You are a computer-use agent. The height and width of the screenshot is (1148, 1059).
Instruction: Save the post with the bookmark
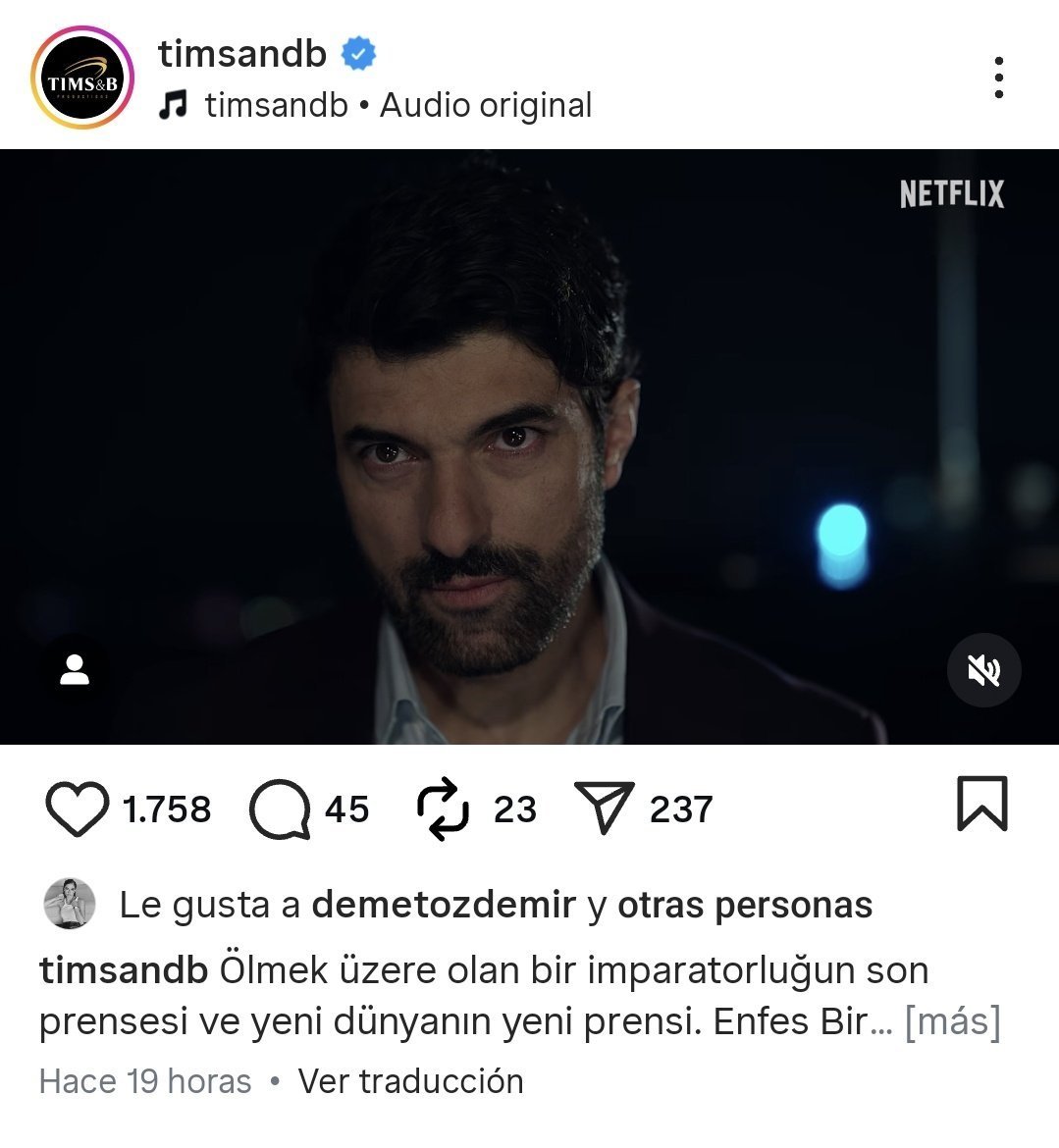click(x=981, y=804)
